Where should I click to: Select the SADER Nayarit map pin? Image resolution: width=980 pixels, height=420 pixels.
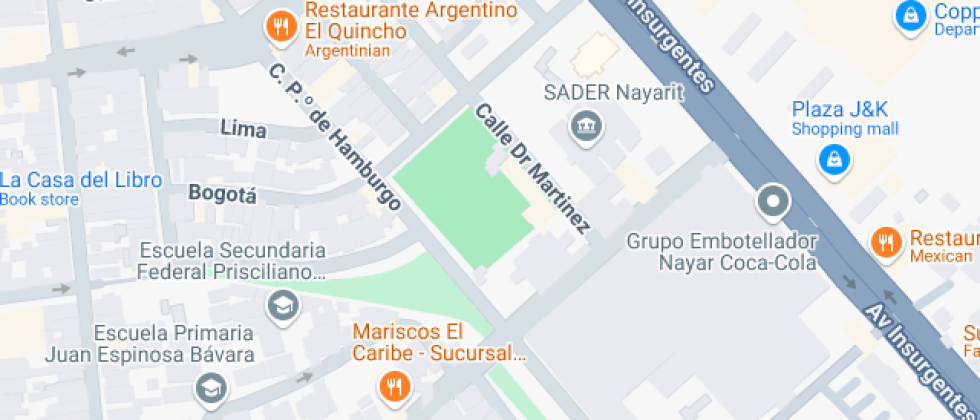585,126
